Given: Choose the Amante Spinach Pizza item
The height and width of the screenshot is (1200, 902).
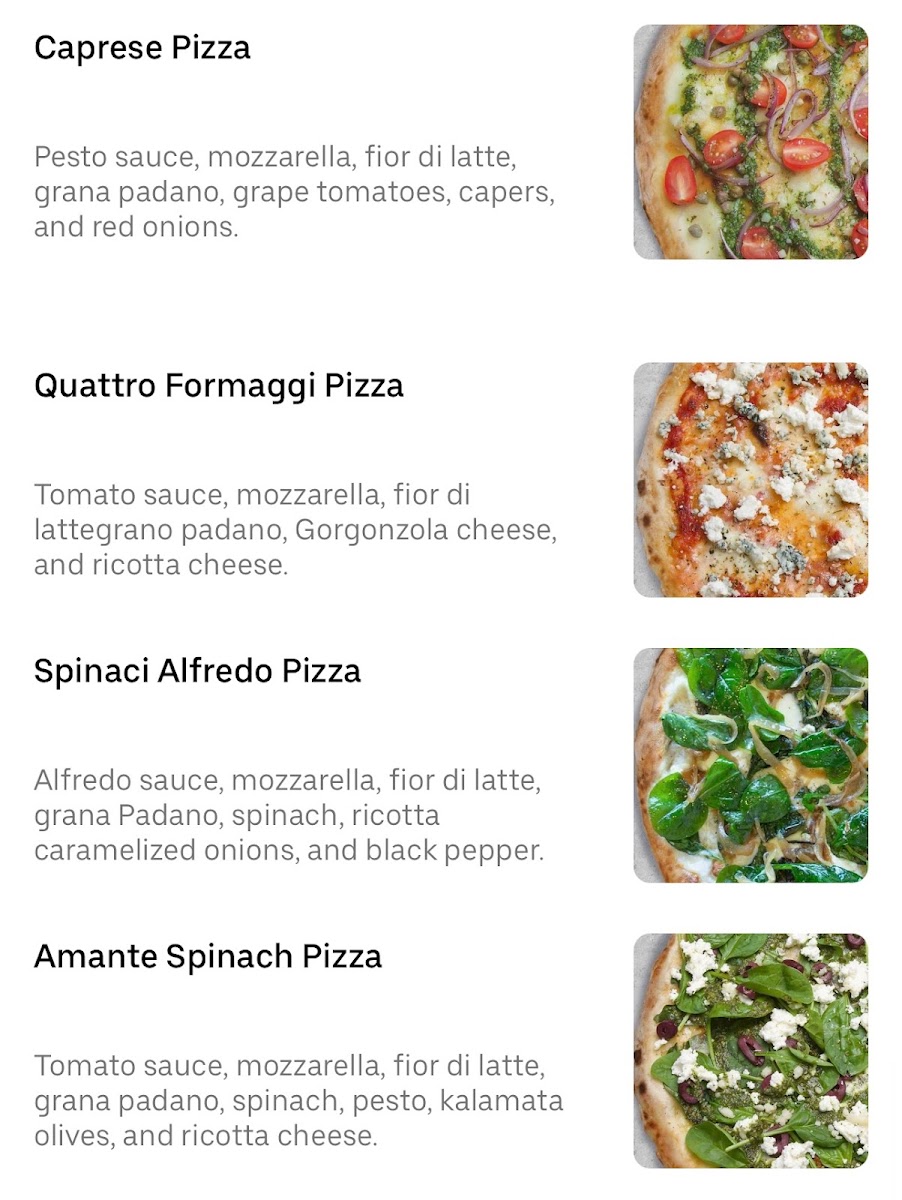Looking at the screenshot, I should (207, 957).
